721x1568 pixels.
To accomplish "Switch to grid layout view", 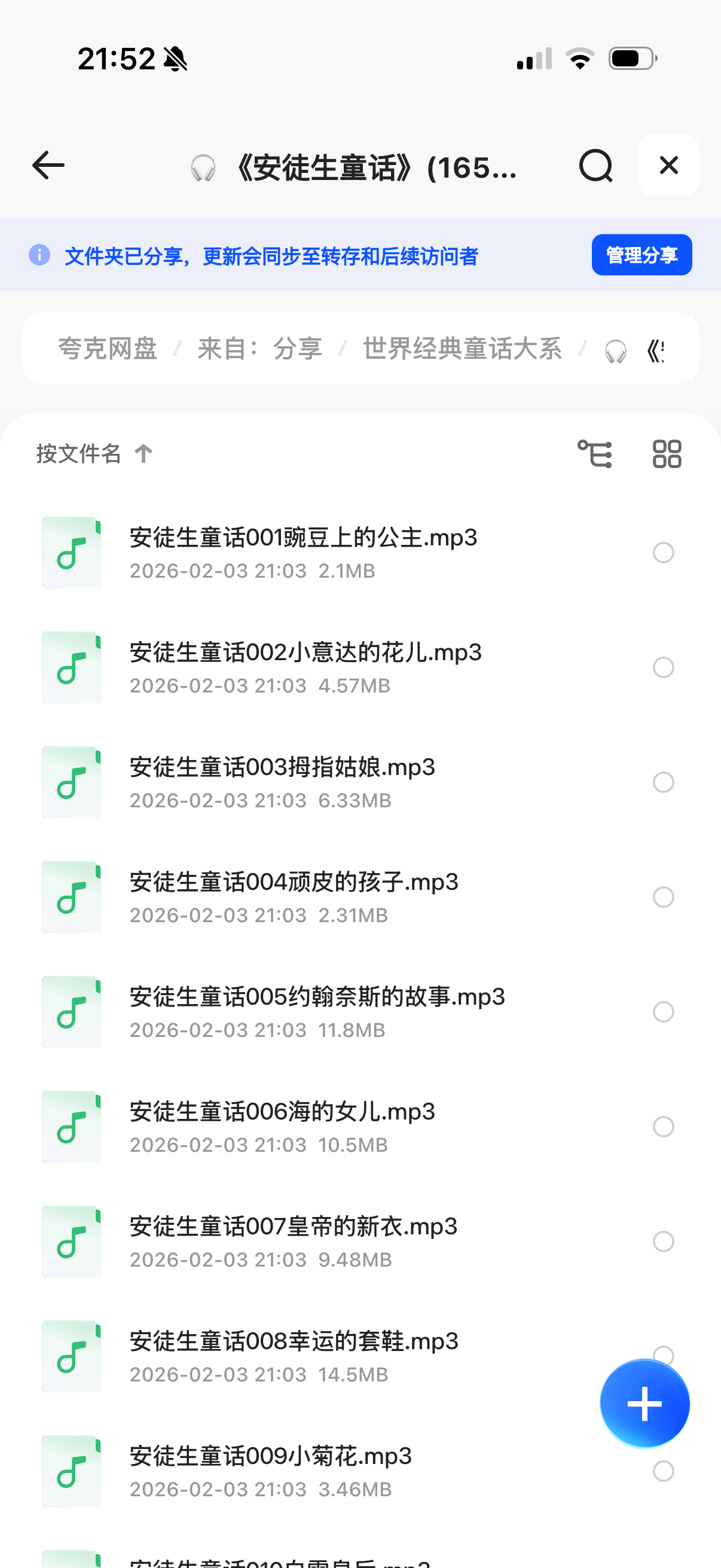I will (667, 454).
